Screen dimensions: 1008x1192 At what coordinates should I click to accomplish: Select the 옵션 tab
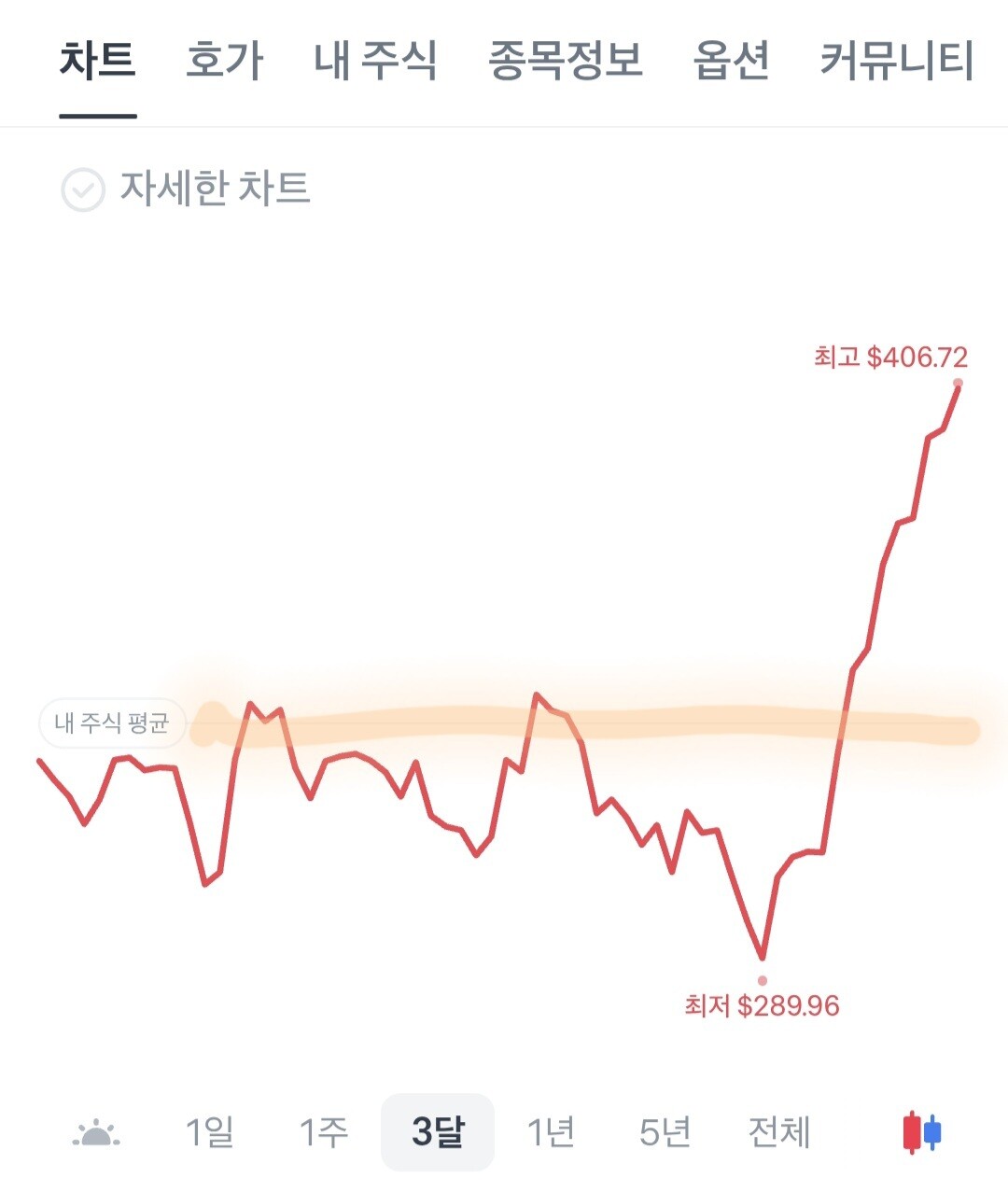731,62
